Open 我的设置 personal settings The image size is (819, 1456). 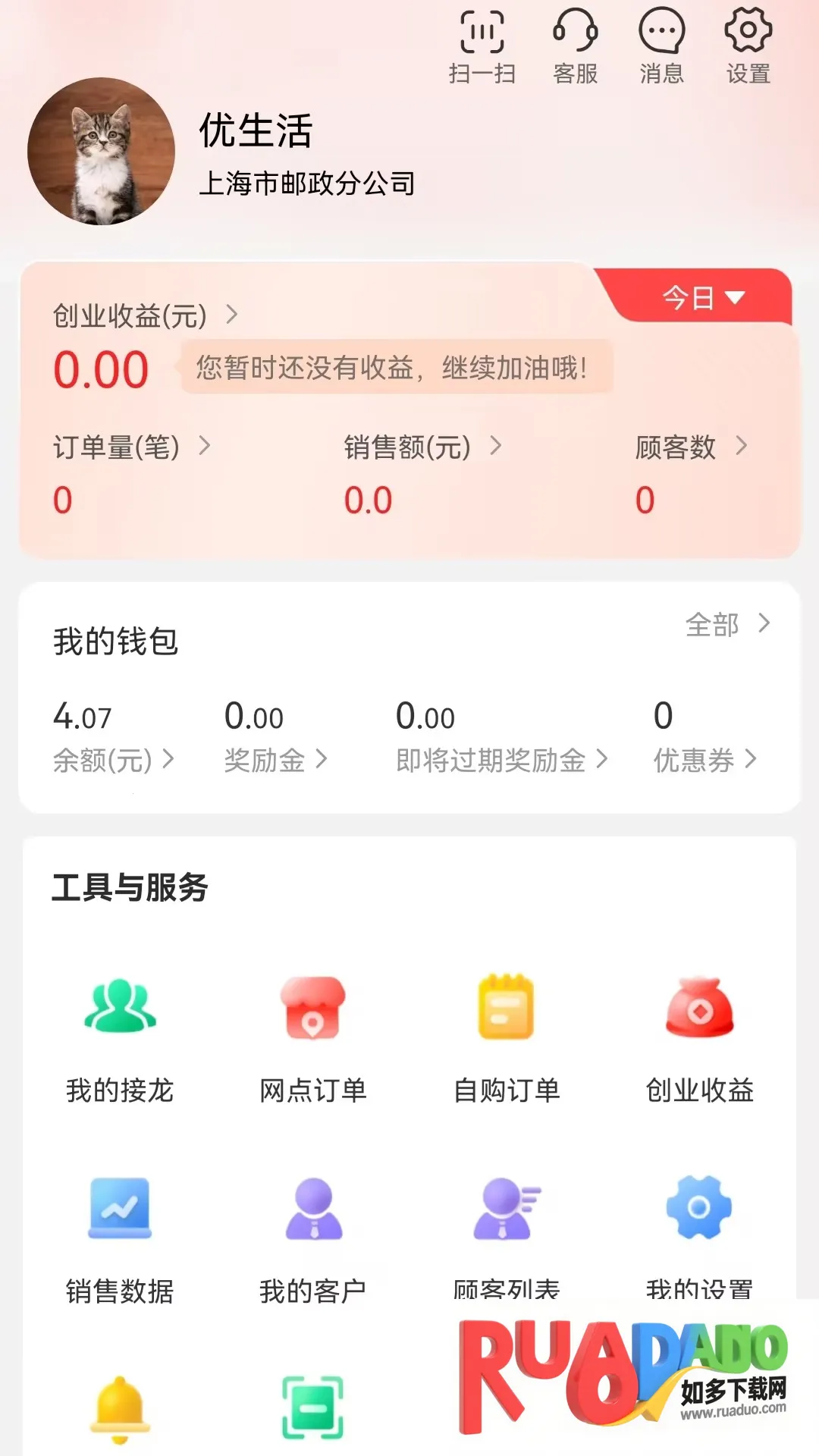click(699, 1244)
